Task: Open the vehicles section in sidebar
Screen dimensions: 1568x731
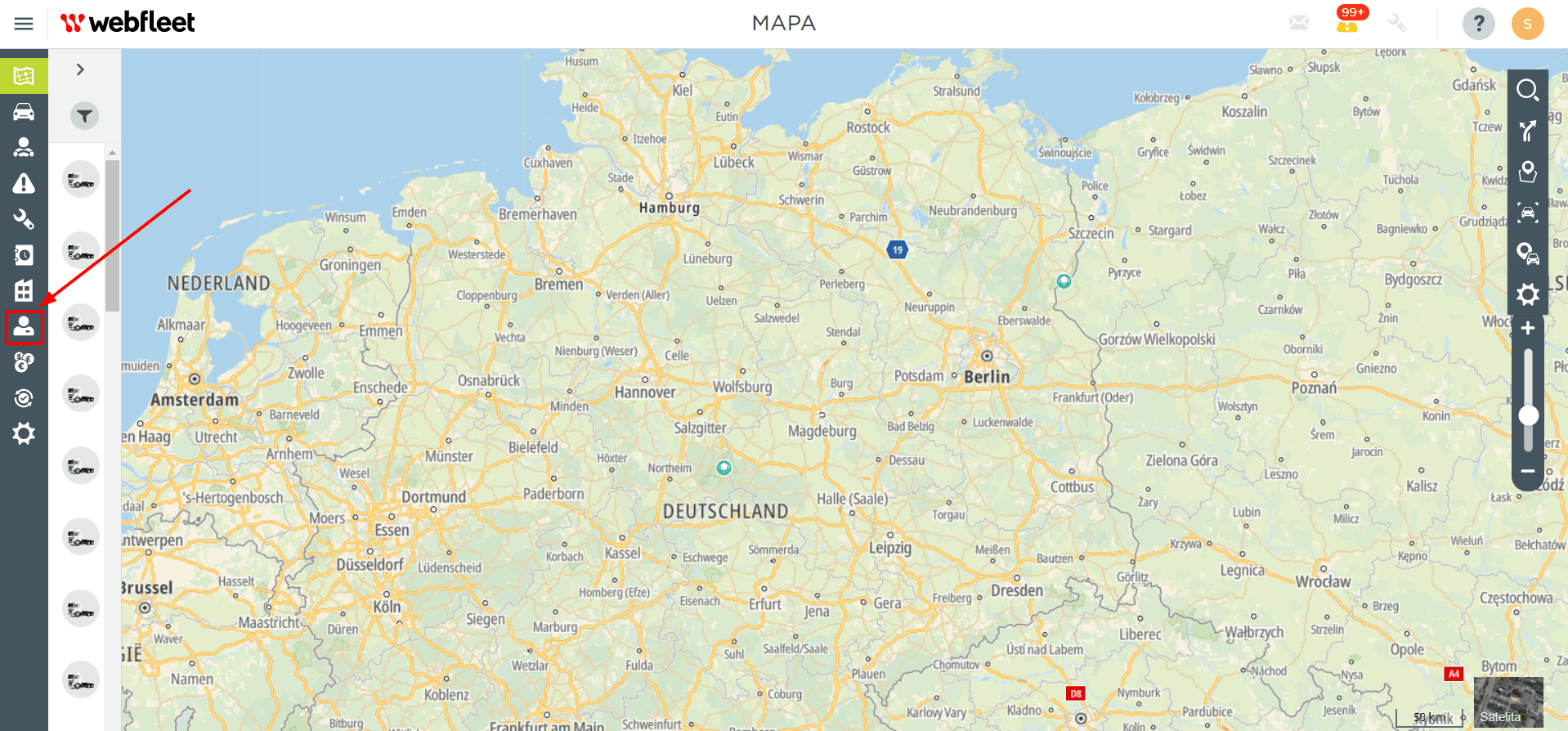Action: click(24, 112)
